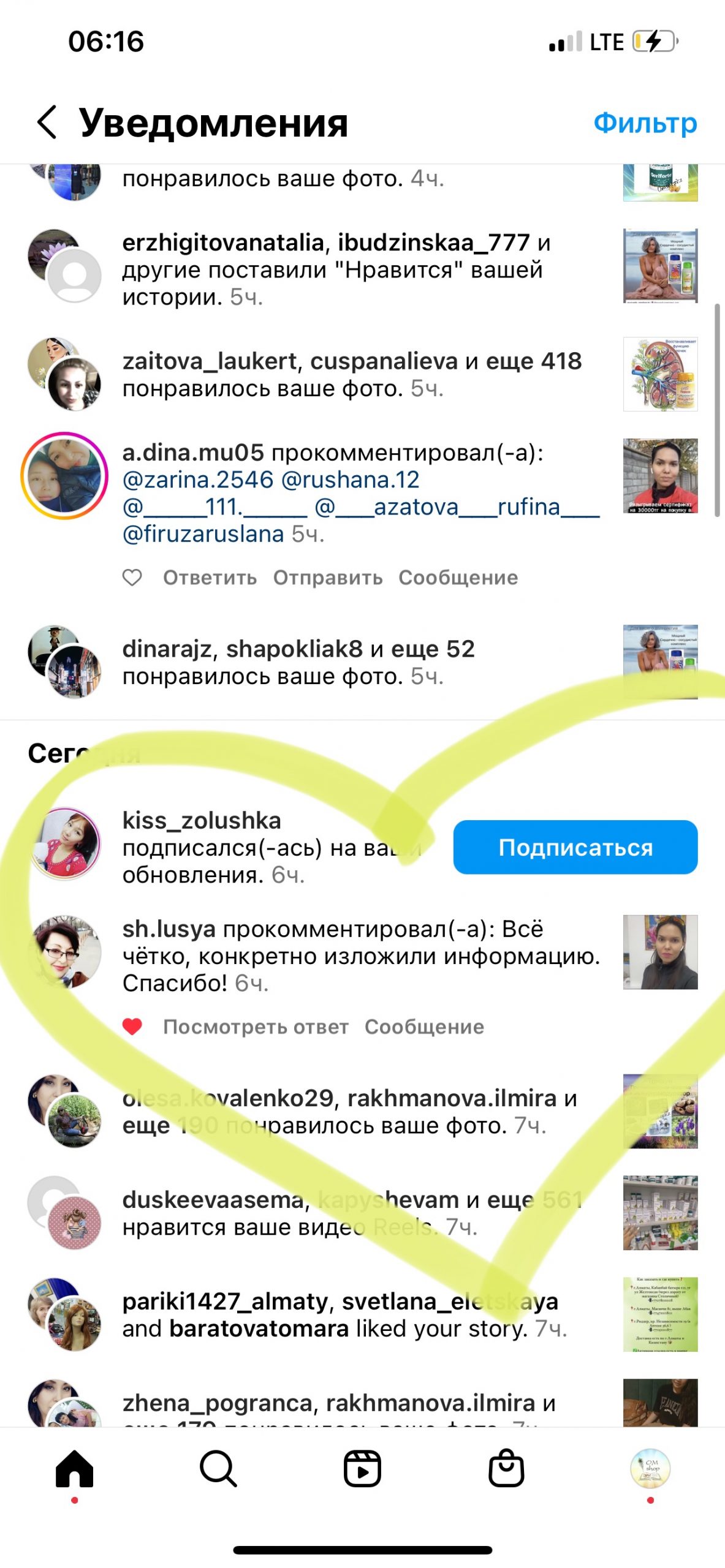Open the dinarajz, shapokliak8 likes notification
This screenshot has height=1568, width=725.
pyautogui.click(x=298, y=662)
